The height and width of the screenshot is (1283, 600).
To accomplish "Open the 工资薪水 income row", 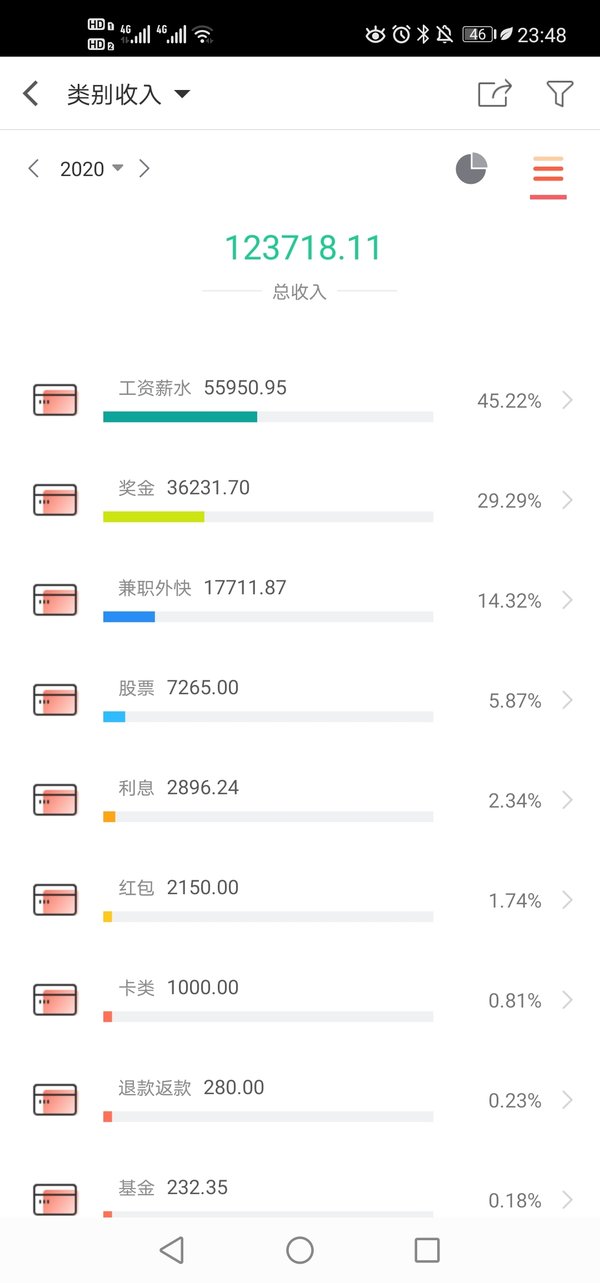I will (300, 400).
